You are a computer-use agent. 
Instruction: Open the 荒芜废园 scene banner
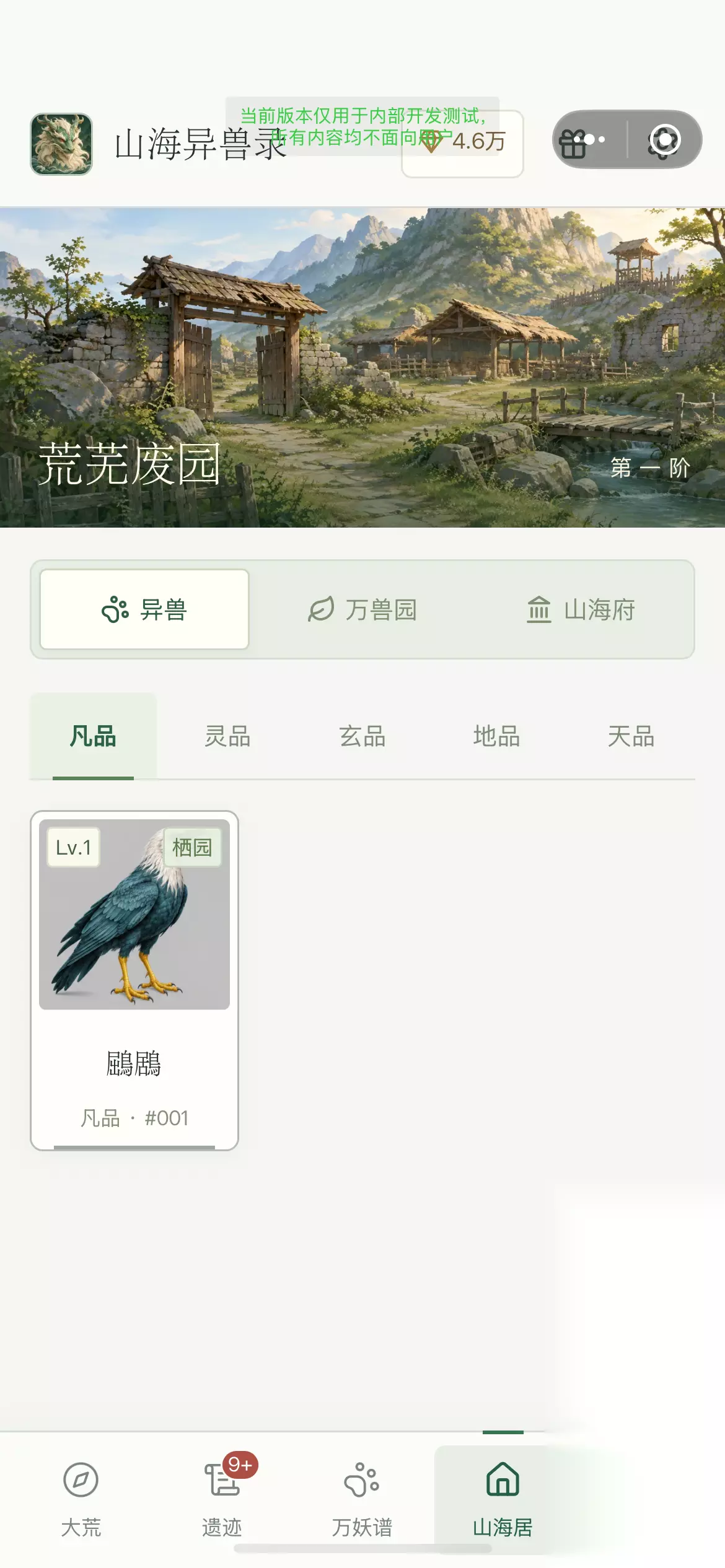click(362, 368)
